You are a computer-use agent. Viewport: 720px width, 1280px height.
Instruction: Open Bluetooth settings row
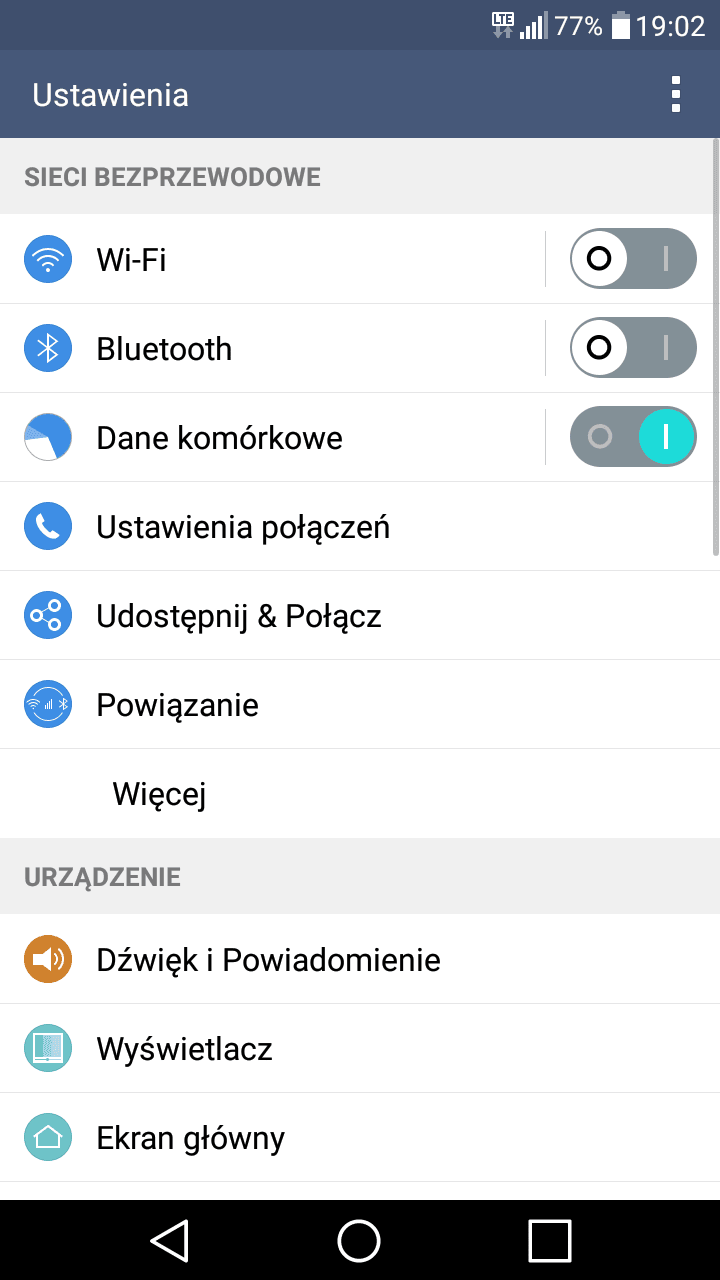(272, 348)
